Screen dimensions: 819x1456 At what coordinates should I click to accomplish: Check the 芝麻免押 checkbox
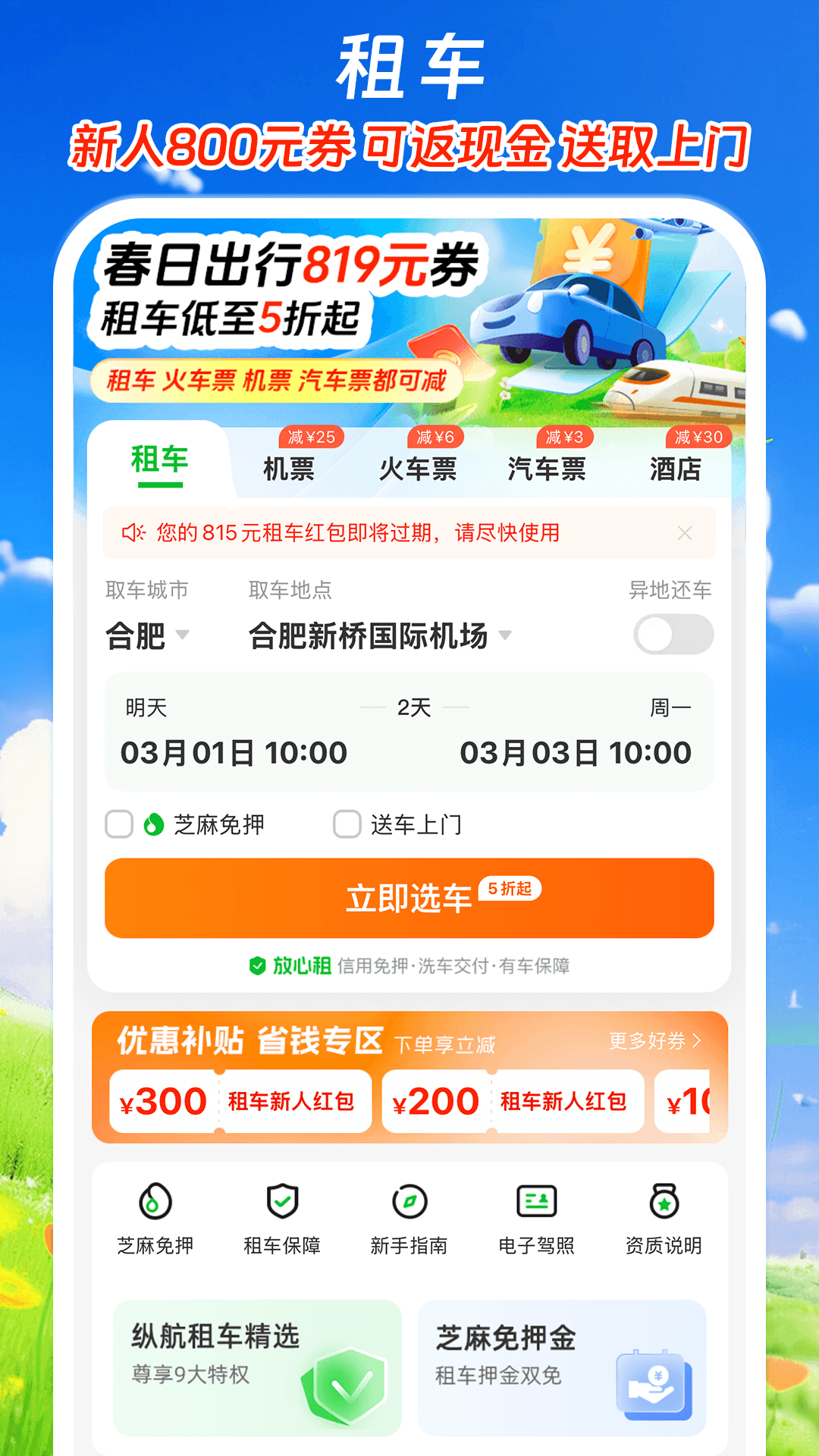119,824
